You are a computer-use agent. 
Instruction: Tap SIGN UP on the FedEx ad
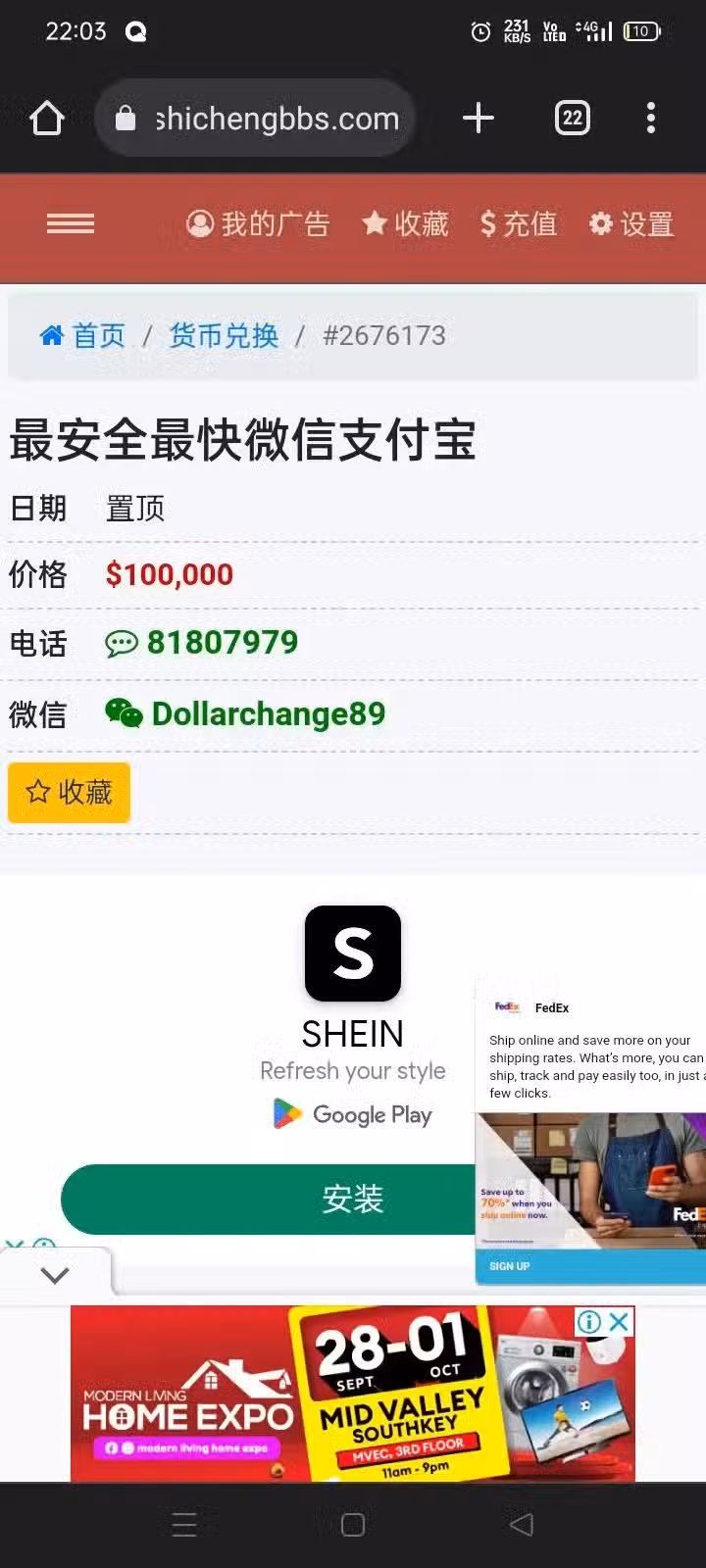[x=510, y=1266]
